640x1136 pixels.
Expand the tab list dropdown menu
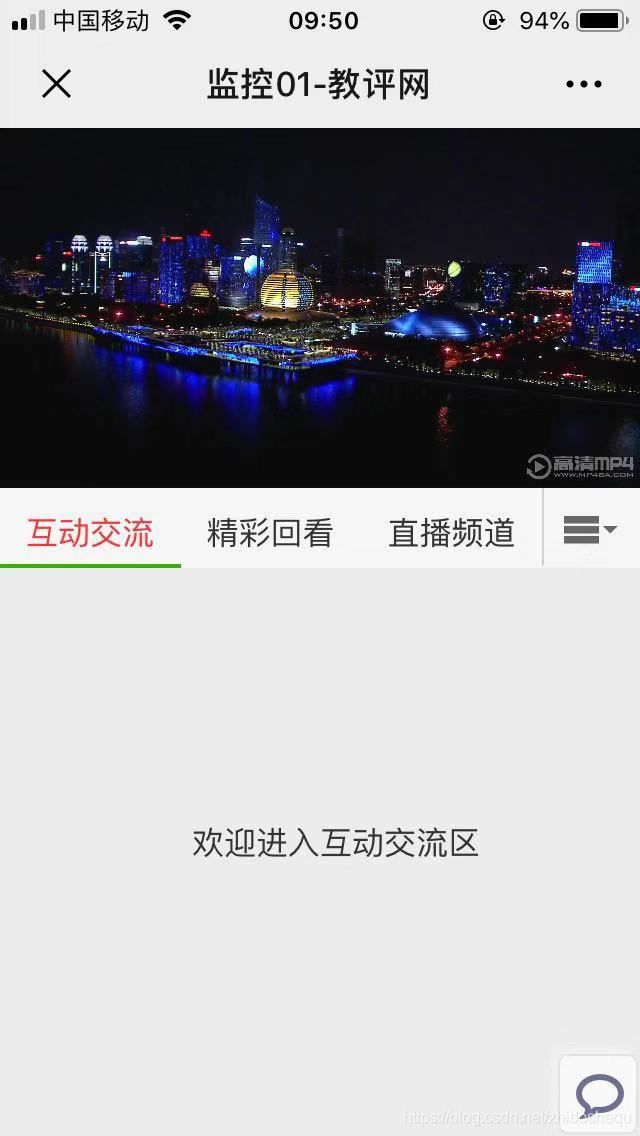coord(590,530)
